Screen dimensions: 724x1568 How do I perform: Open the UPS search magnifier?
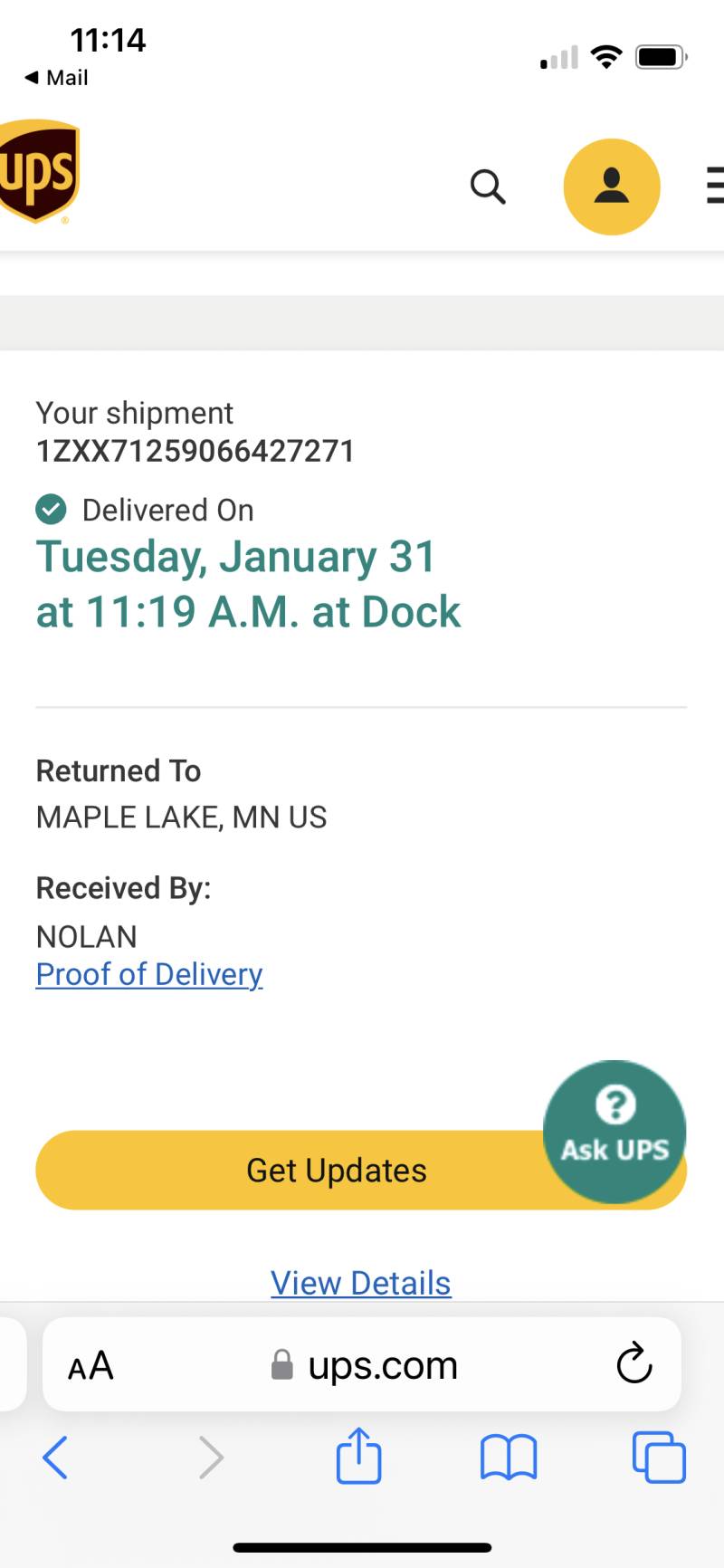(x=488, y=186)
